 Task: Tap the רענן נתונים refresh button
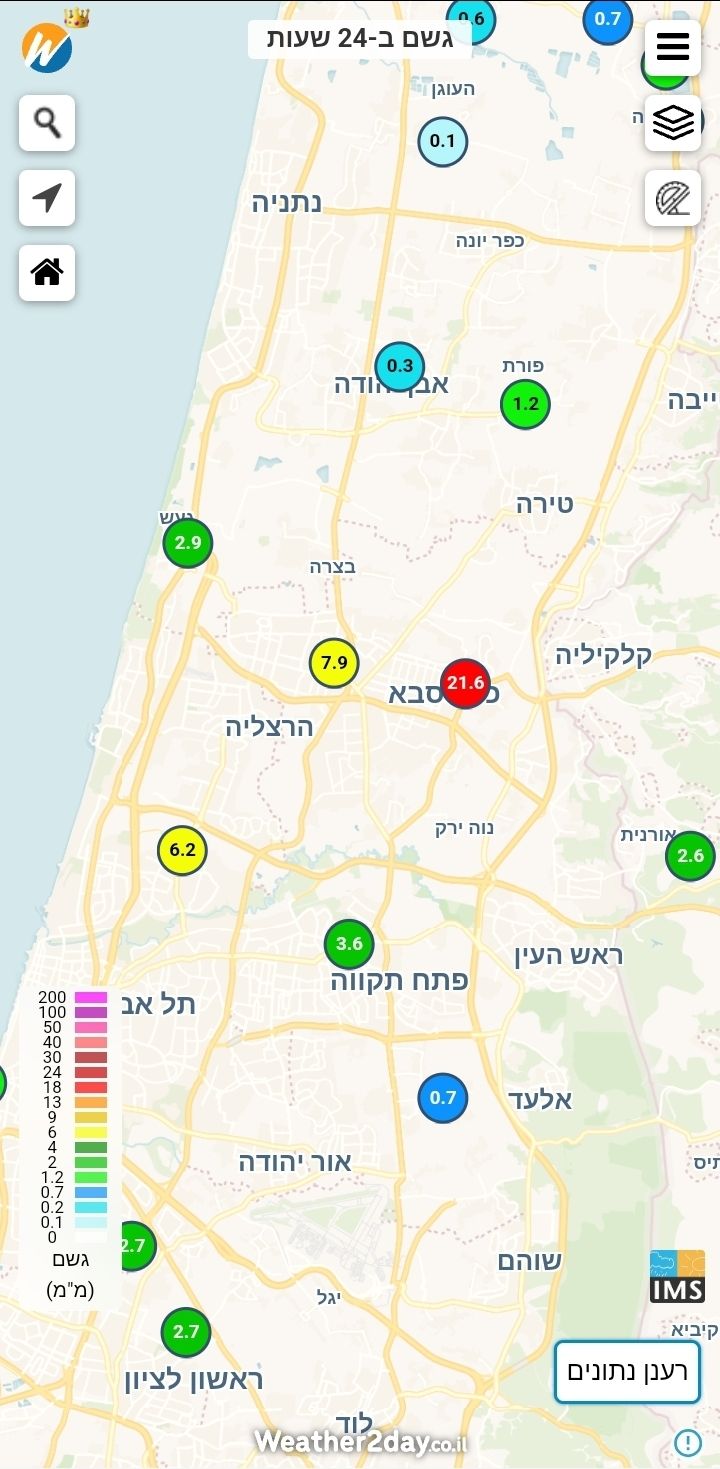627,1371
